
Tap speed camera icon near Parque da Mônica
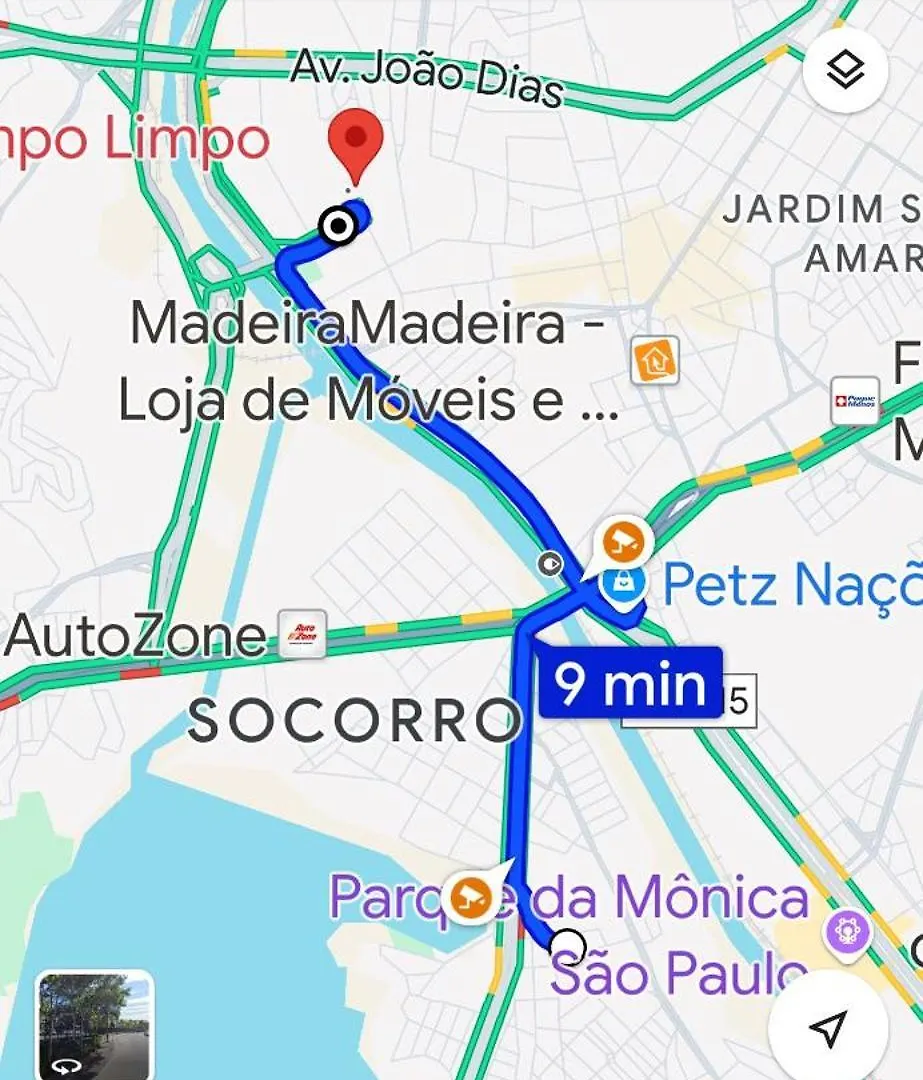coord(471,895)
